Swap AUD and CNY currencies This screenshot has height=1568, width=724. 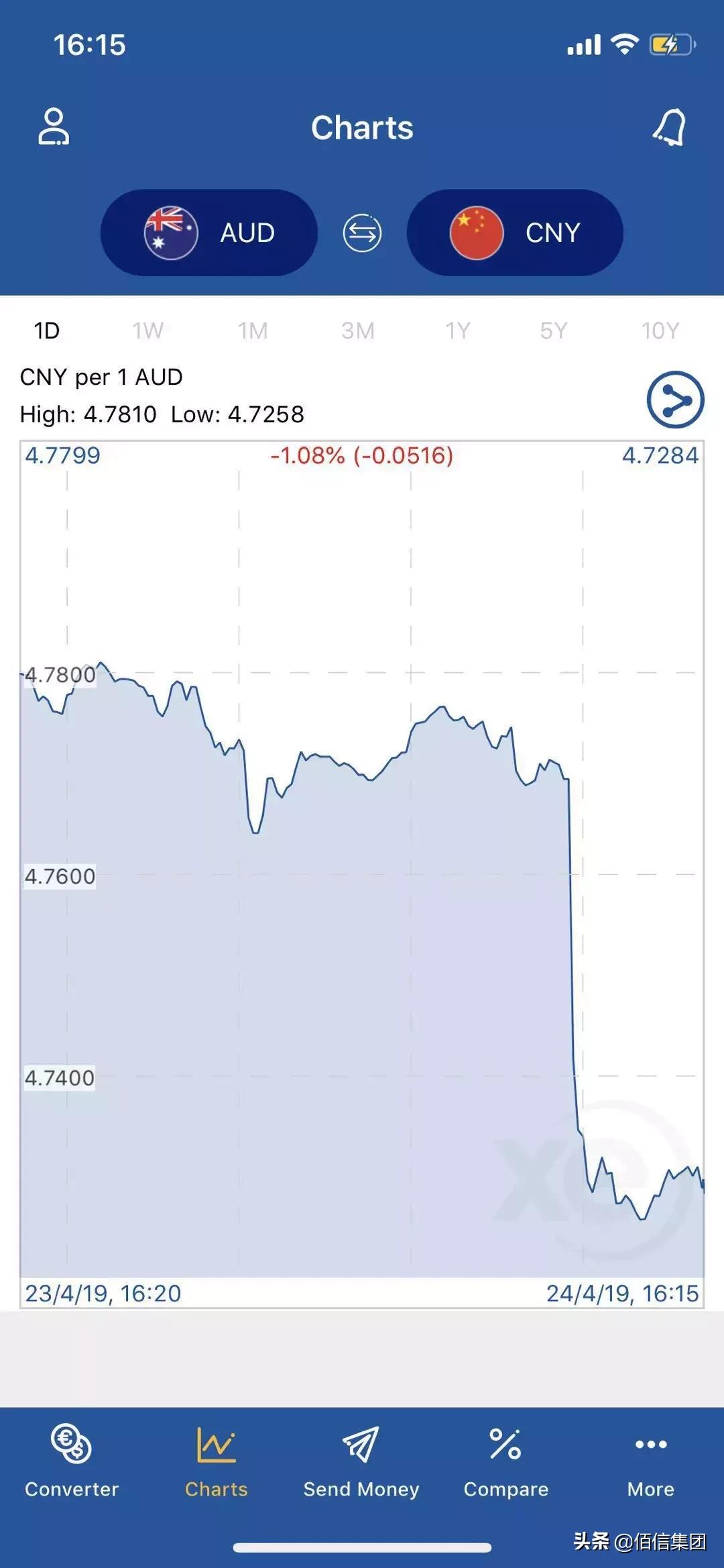pos(362,233)
